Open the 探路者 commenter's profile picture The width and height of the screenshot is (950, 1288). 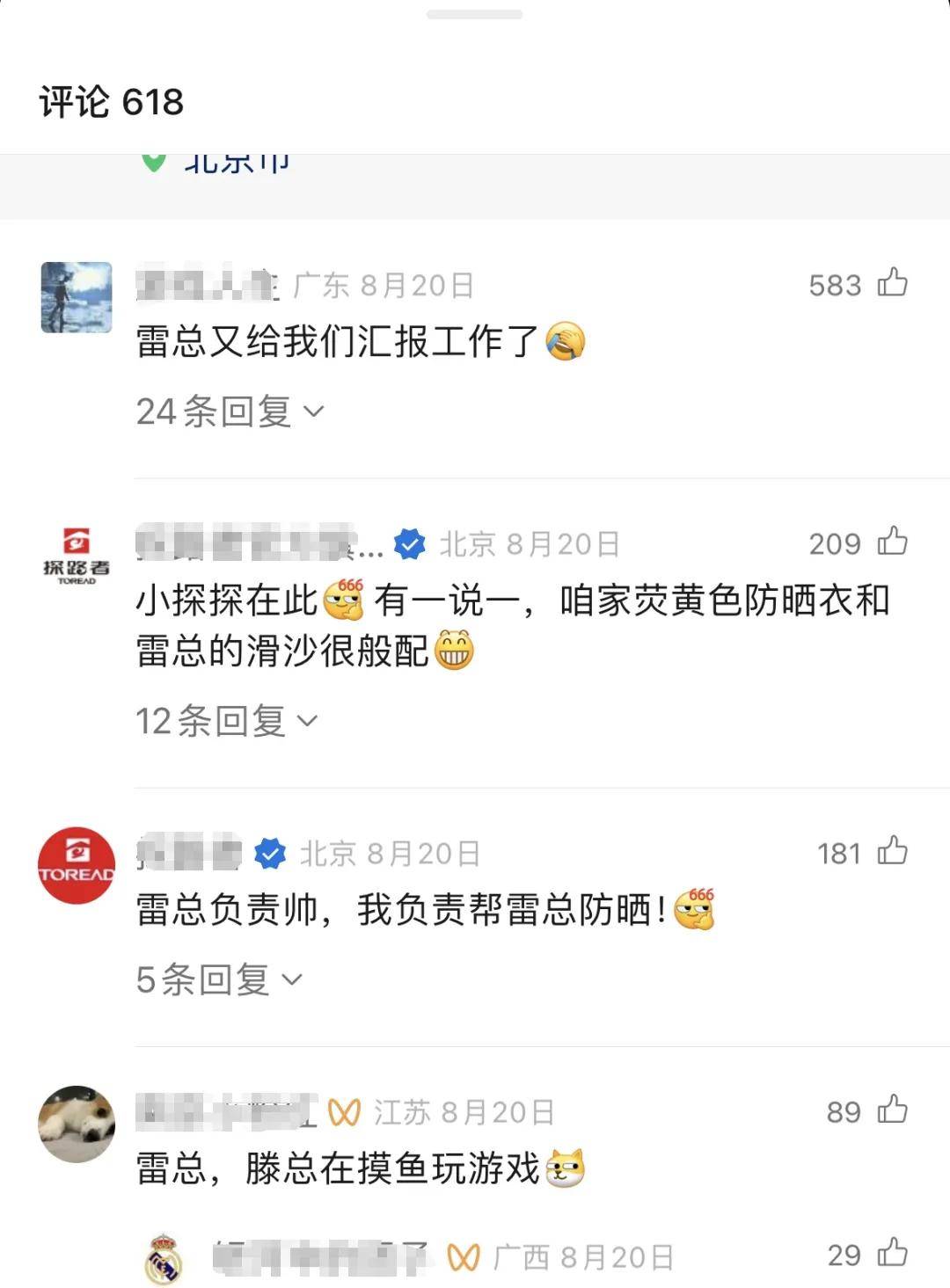pos(77,556)
